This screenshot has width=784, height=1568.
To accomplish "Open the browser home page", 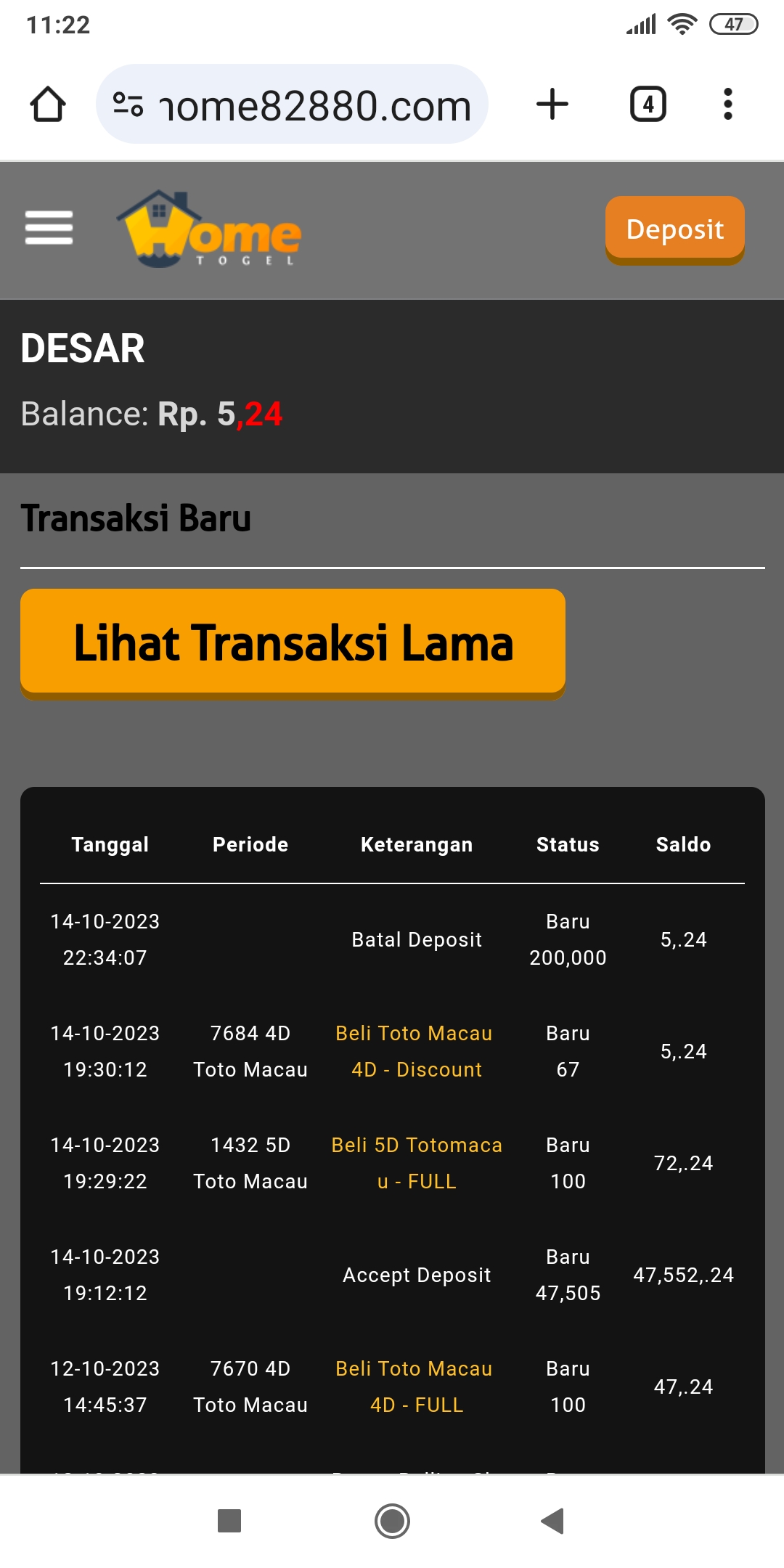I will tap(48, 105).
